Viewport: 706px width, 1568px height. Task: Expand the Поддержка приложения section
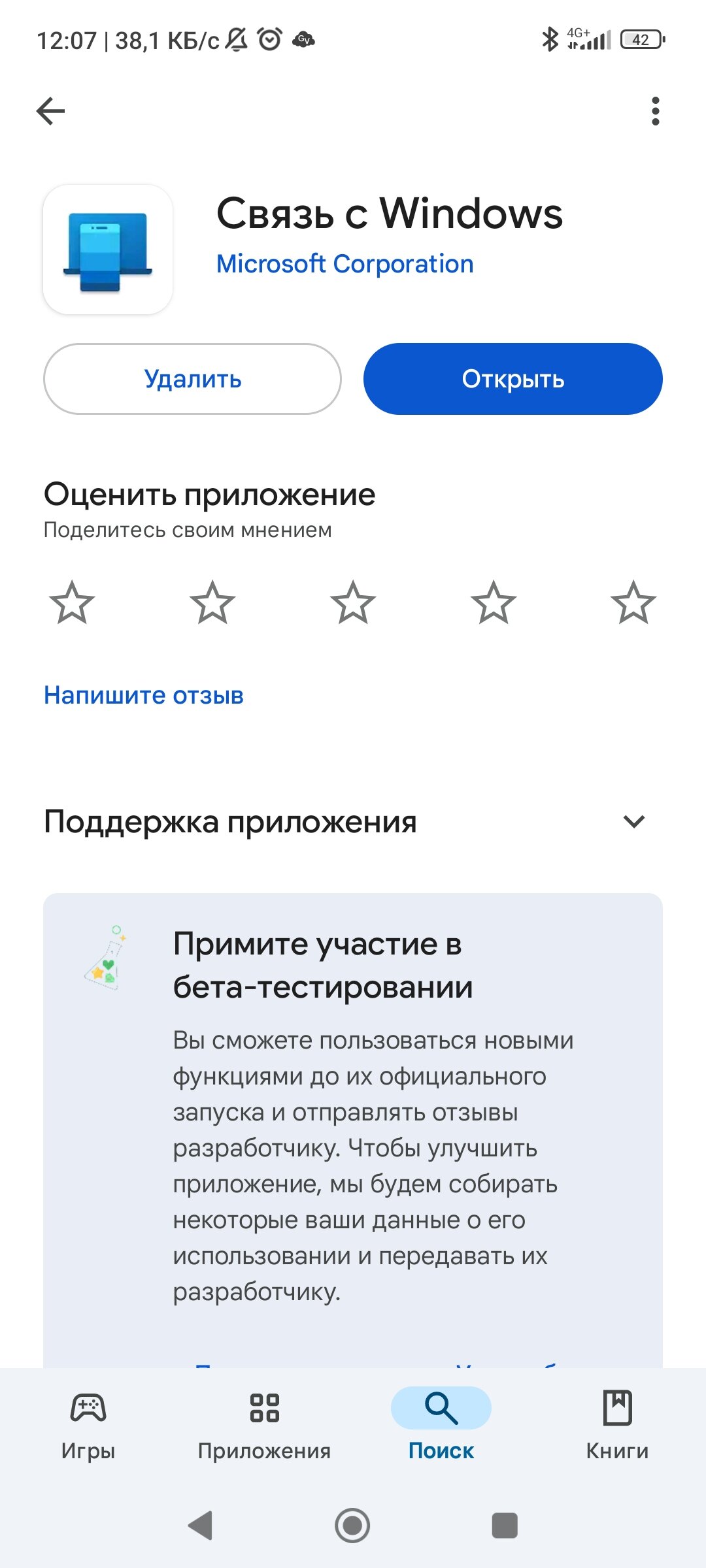click(353, 821)
